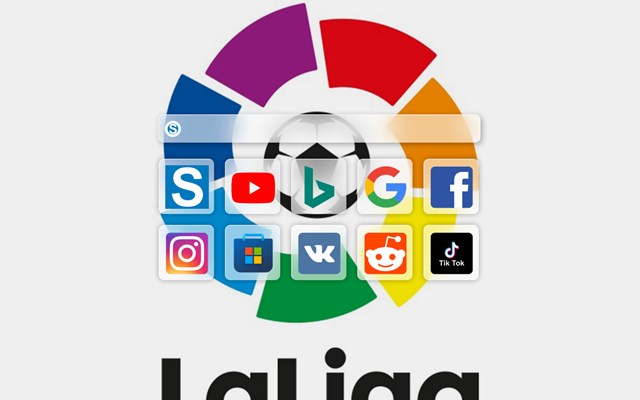Open the blue S shortcut tile

click(x=186, y=187)
